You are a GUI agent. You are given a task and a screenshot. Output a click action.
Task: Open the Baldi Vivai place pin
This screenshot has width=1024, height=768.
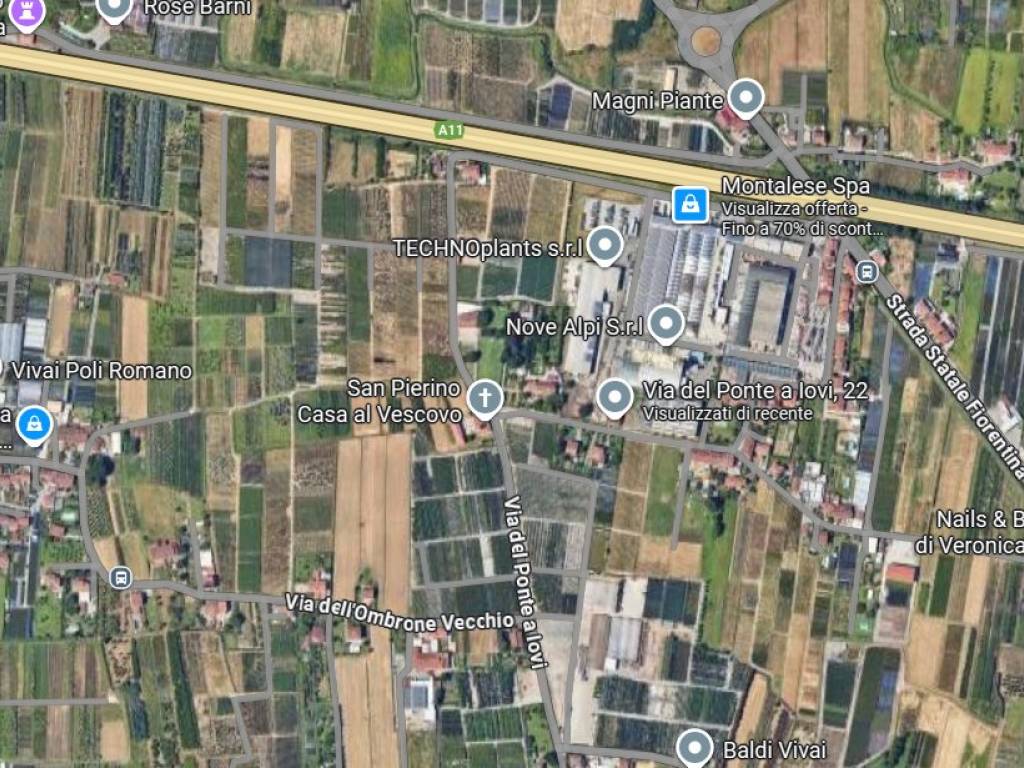[693, 746]
